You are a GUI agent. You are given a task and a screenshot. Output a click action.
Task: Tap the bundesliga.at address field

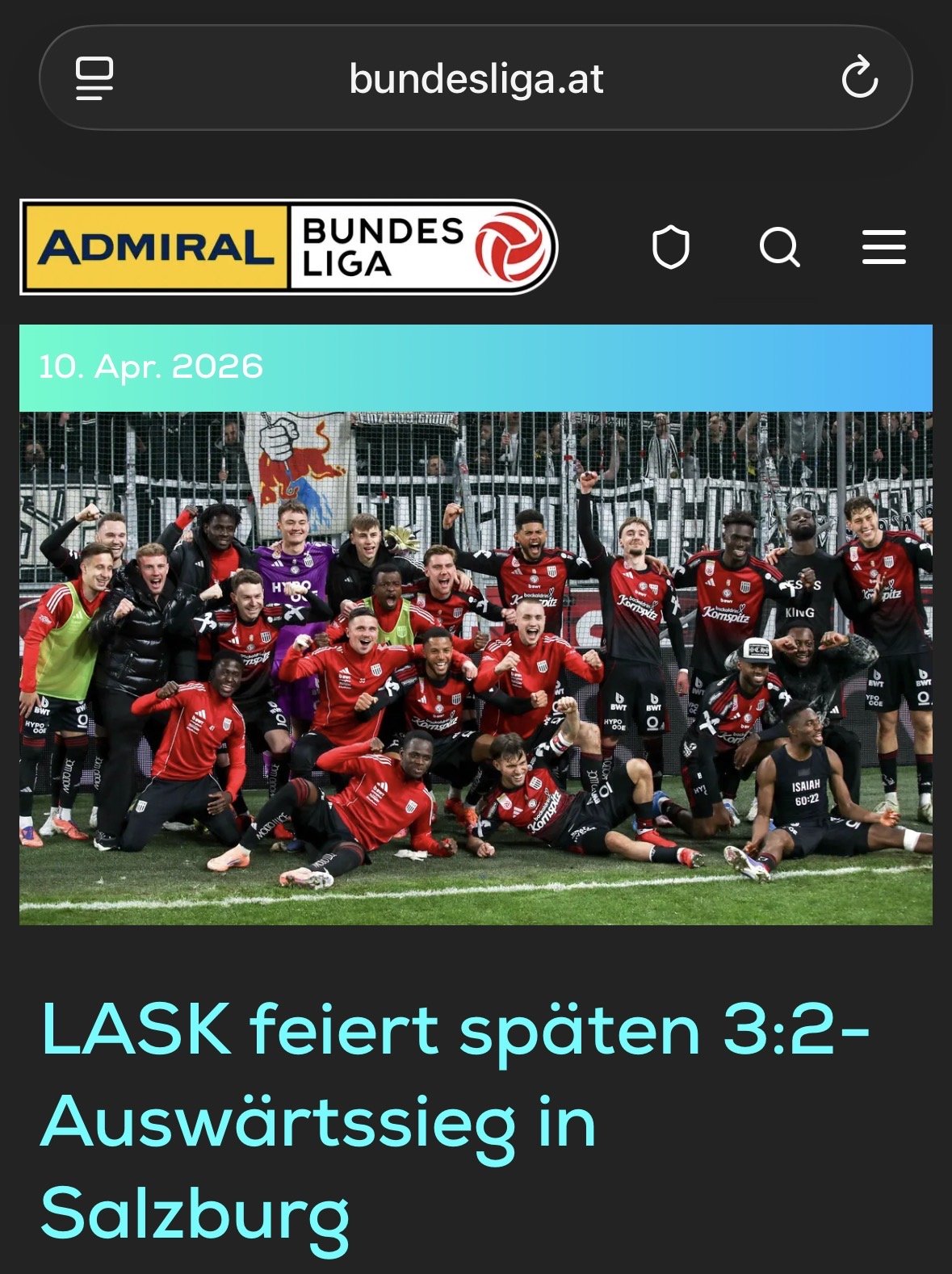click(476, 79)
